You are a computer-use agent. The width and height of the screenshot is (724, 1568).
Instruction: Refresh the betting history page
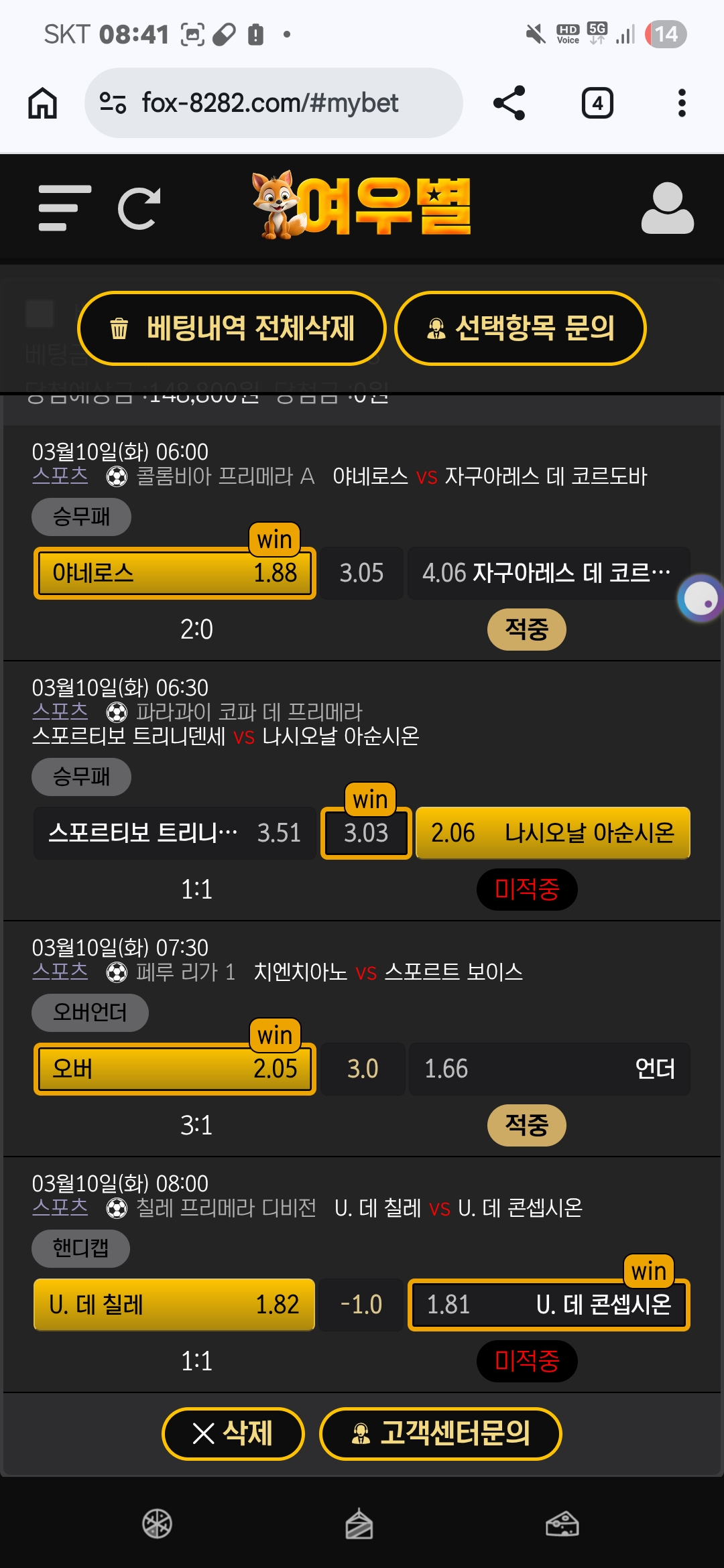139,208
